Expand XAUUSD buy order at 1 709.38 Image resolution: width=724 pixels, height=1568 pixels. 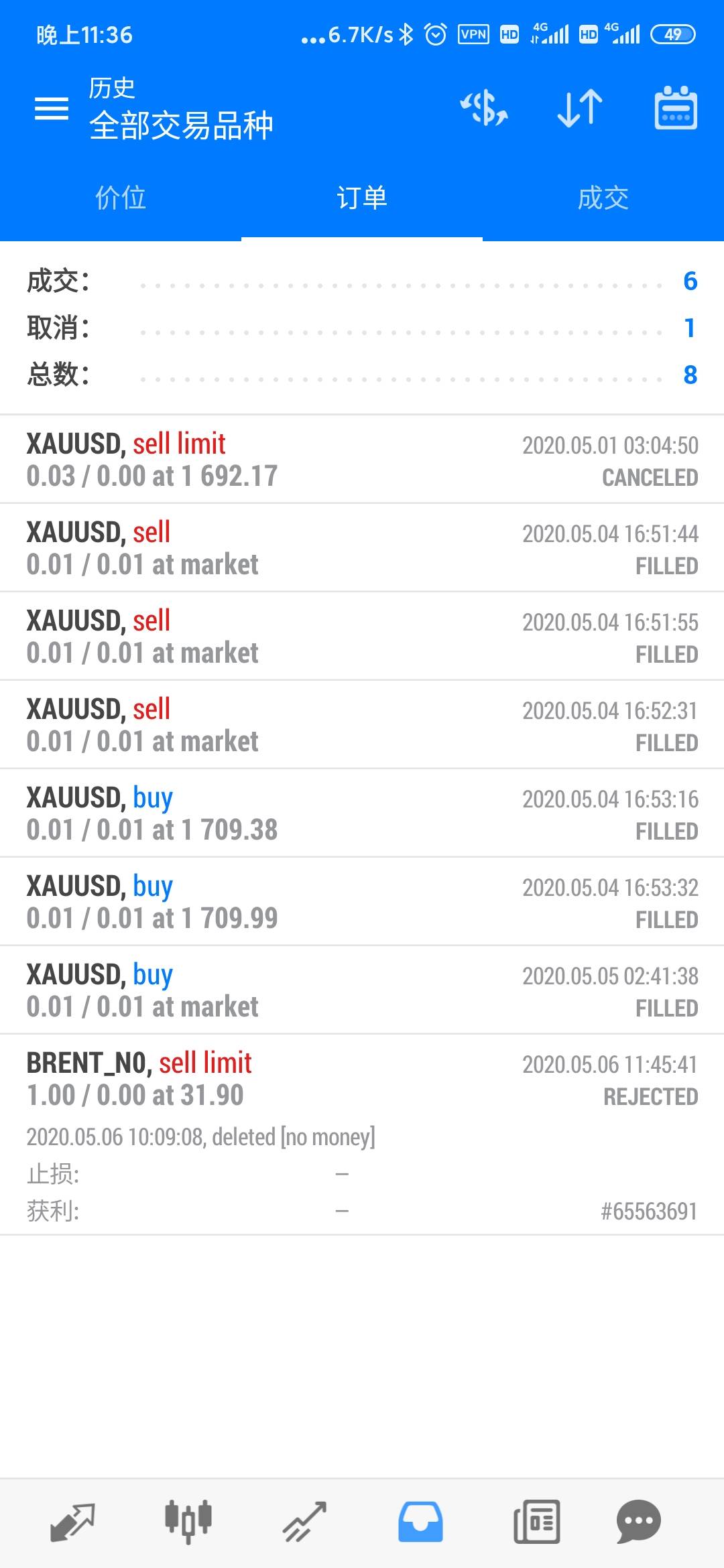(362, 813)
